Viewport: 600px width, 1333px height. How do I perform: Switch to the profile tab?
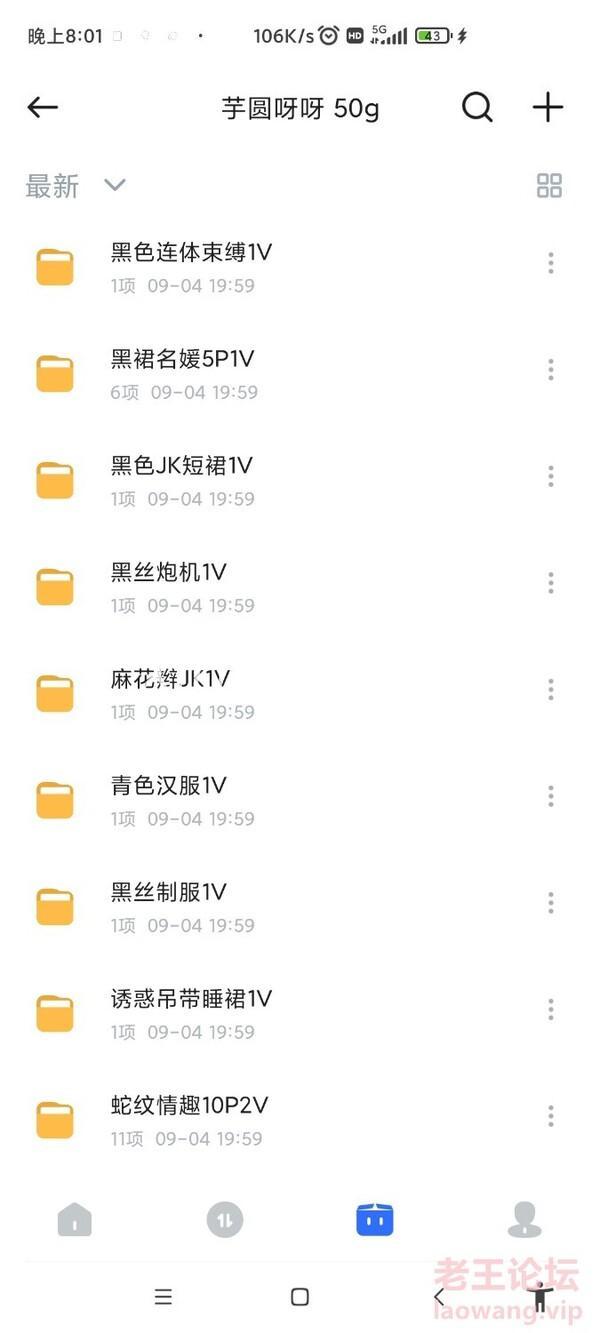pyautogui.click(x=524, y=1219)
